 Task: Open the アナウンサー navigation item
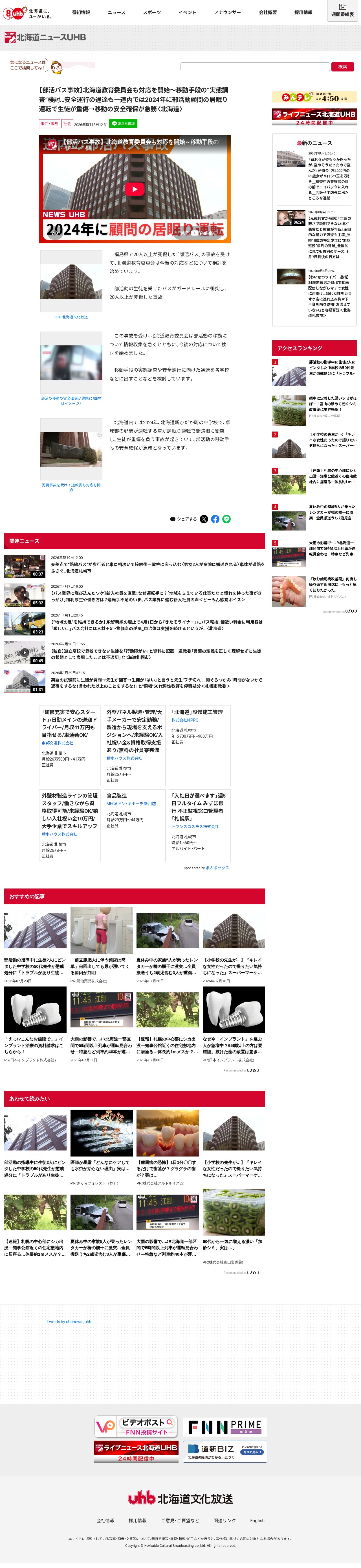click(227, 12)
